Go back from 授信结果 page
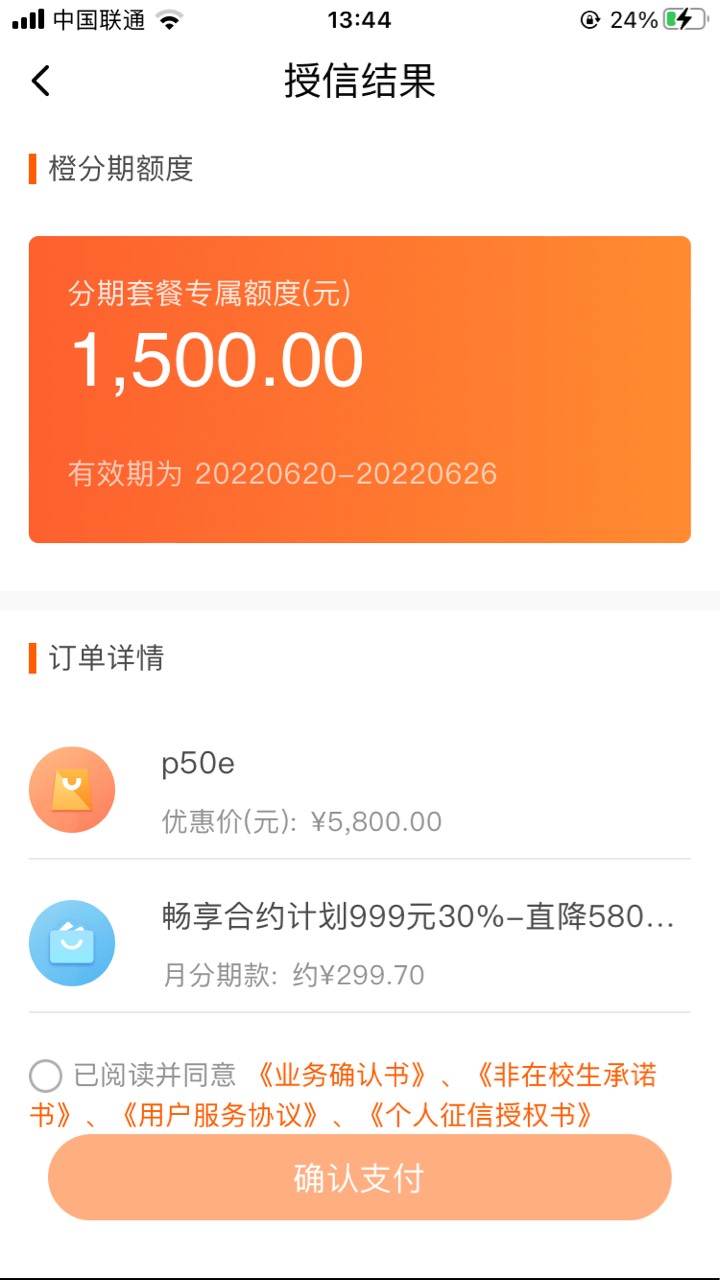This screenshot has height=1280, width=720. (x=41, y=81)
